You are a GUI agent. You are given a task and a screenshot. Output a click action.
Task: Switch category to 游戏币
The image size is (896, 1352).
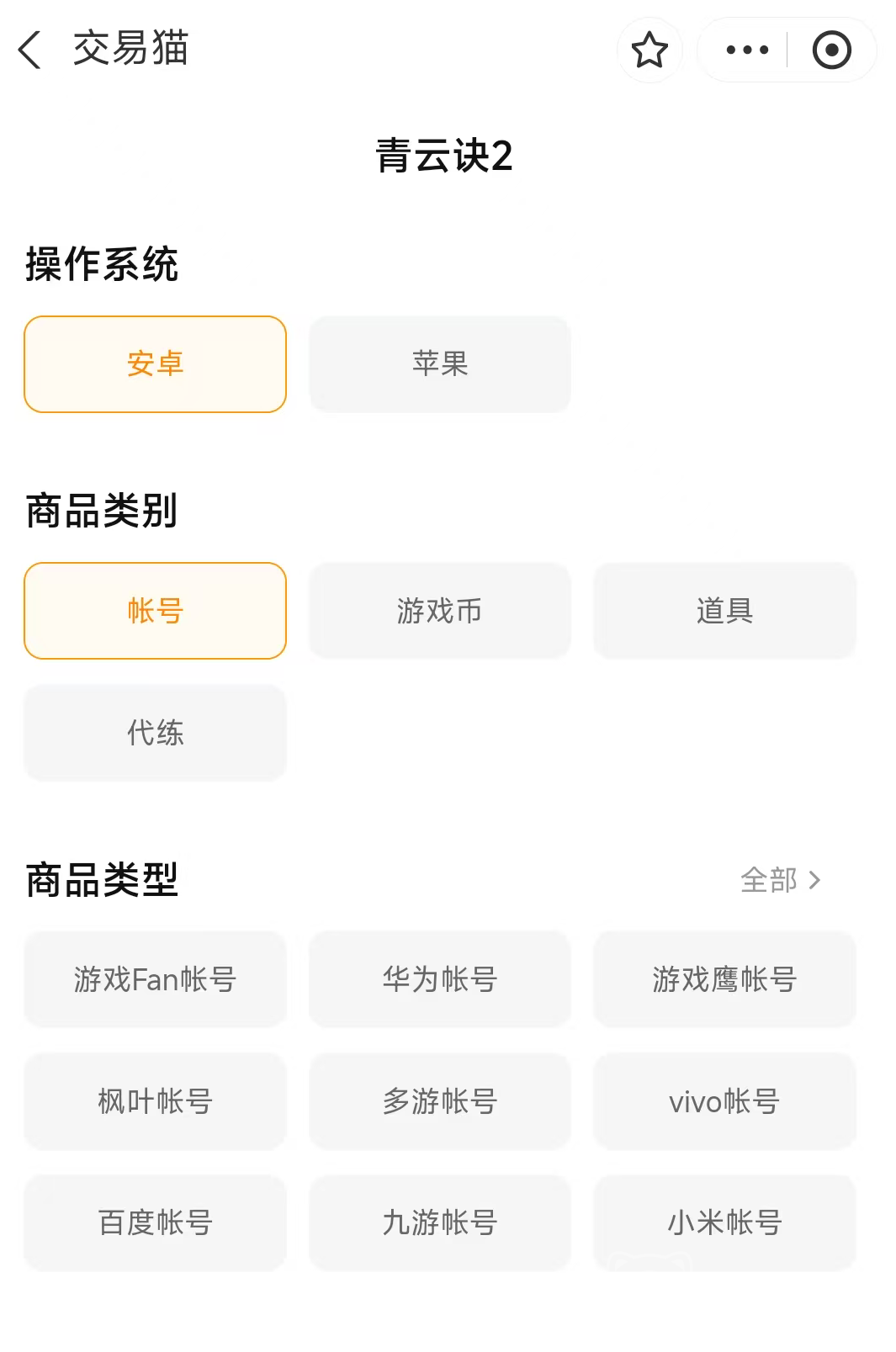(440, 611)
